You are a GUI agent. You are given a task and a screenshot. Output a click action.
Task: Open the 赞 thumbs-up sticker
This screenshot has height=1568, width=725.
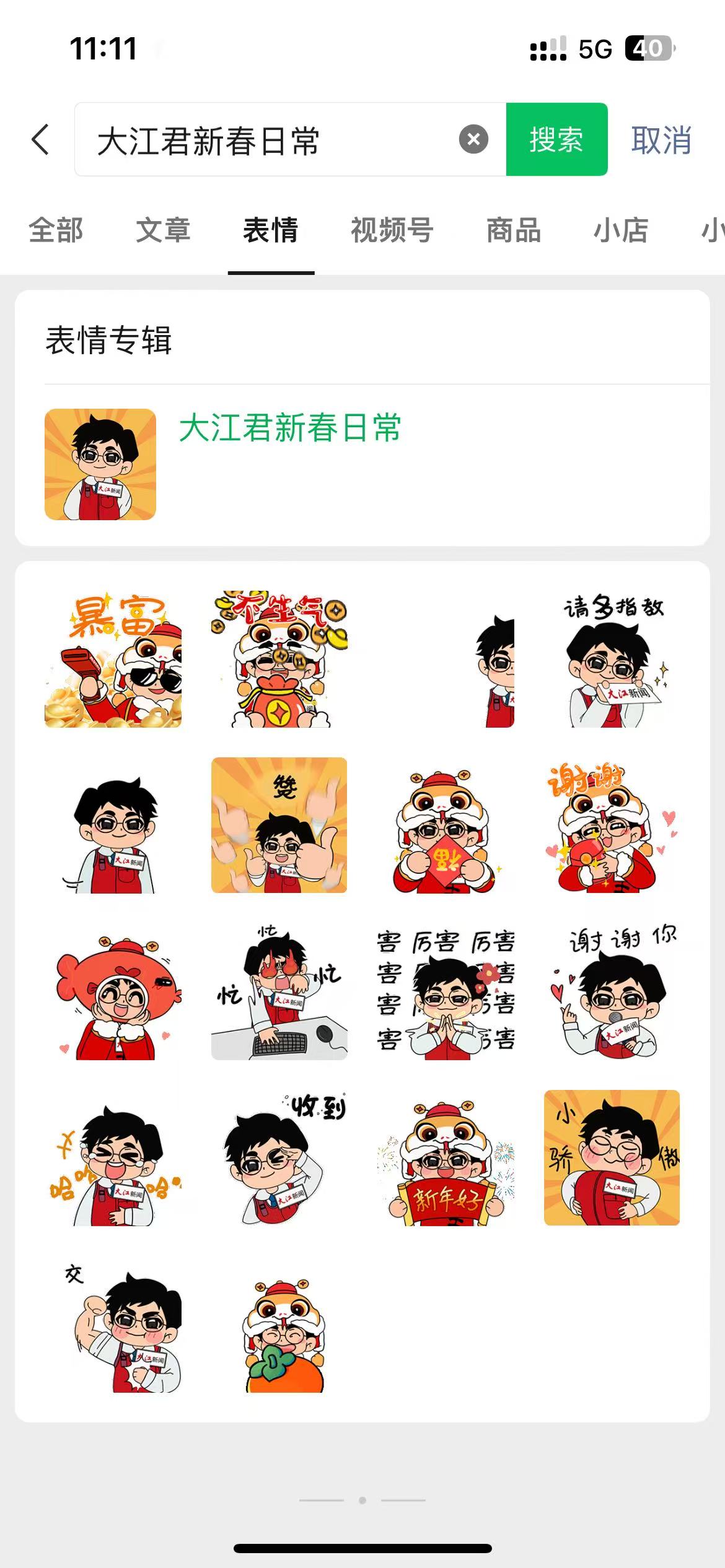tap(279, 825)
